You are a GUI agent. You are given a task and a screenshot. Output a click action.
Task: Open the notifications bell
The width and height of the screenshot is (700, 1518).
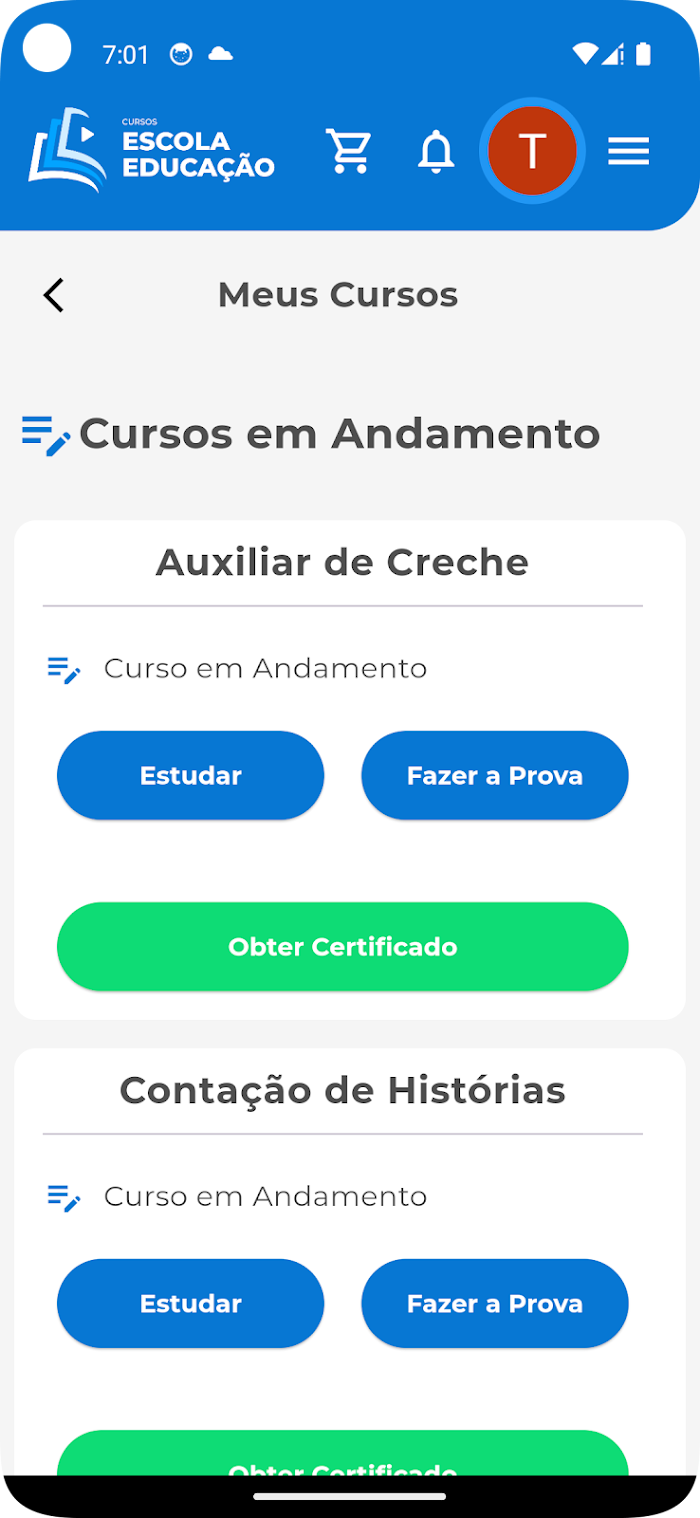(436, 152)
